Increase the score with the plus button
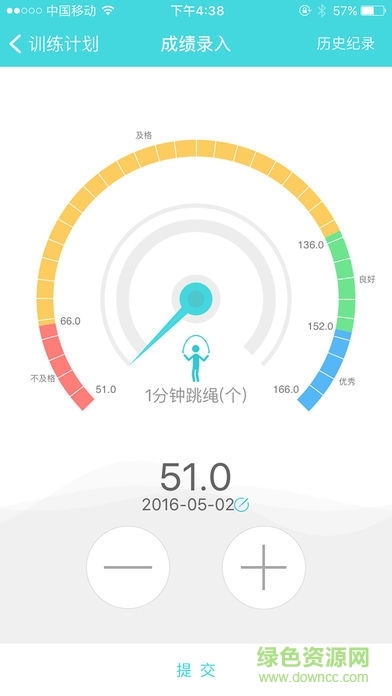This screenshot has width=392, height=696. point(264,567)
